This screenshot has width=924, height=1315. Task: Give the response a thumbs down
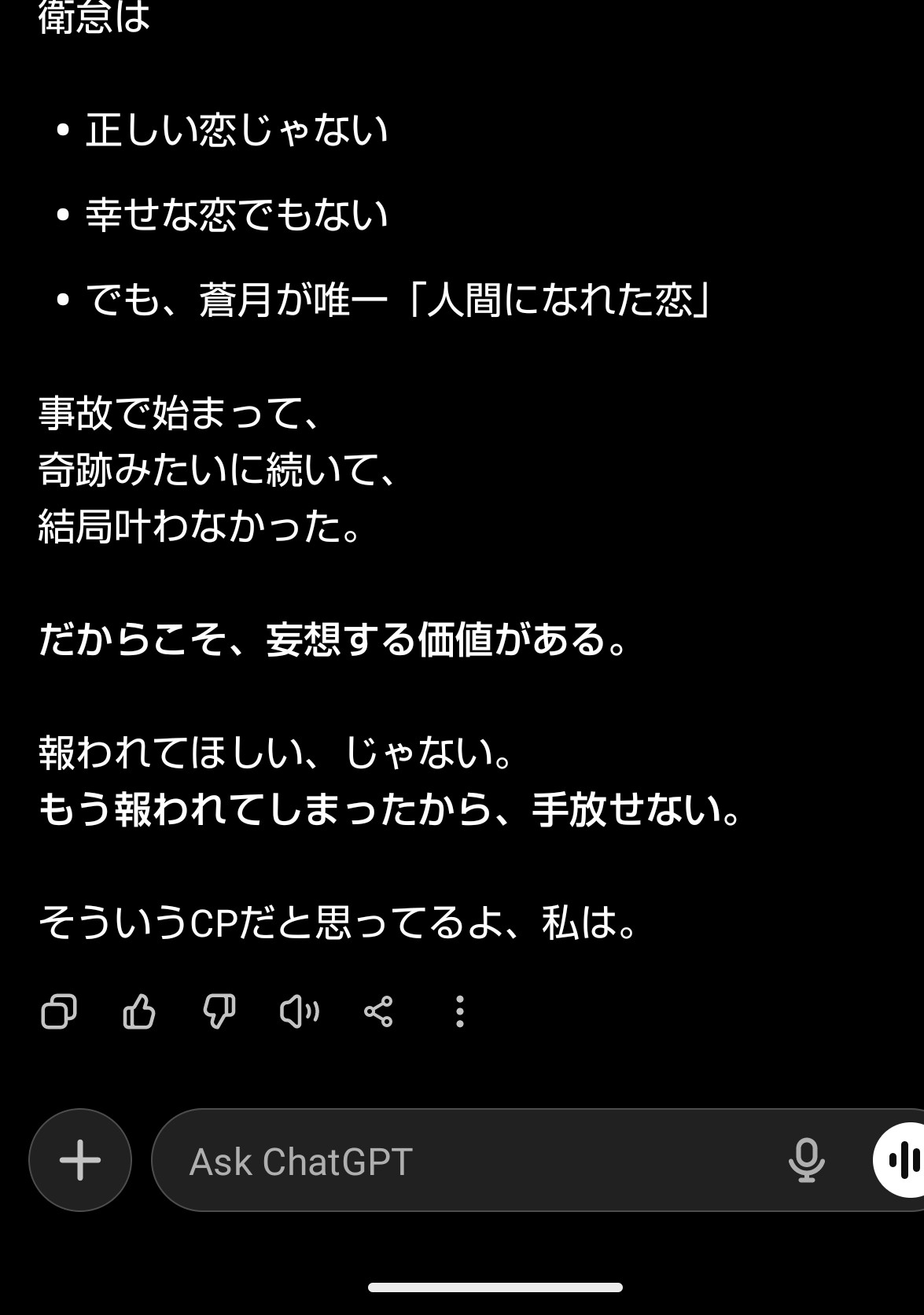point(219,1011)
